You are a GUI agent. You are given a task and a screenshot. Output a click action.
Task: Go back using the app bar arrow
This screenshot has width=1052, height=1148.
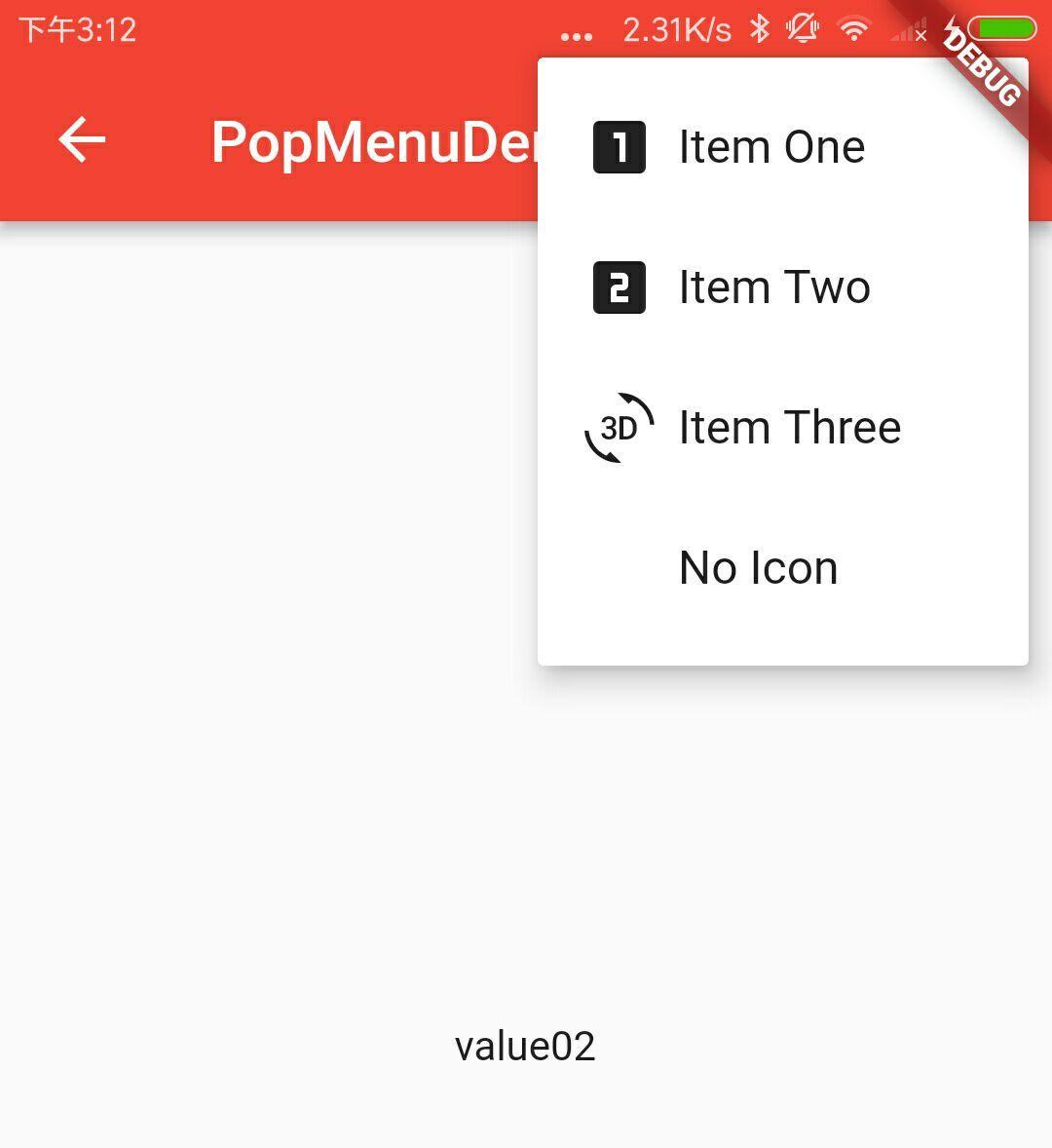pos(82,140)
